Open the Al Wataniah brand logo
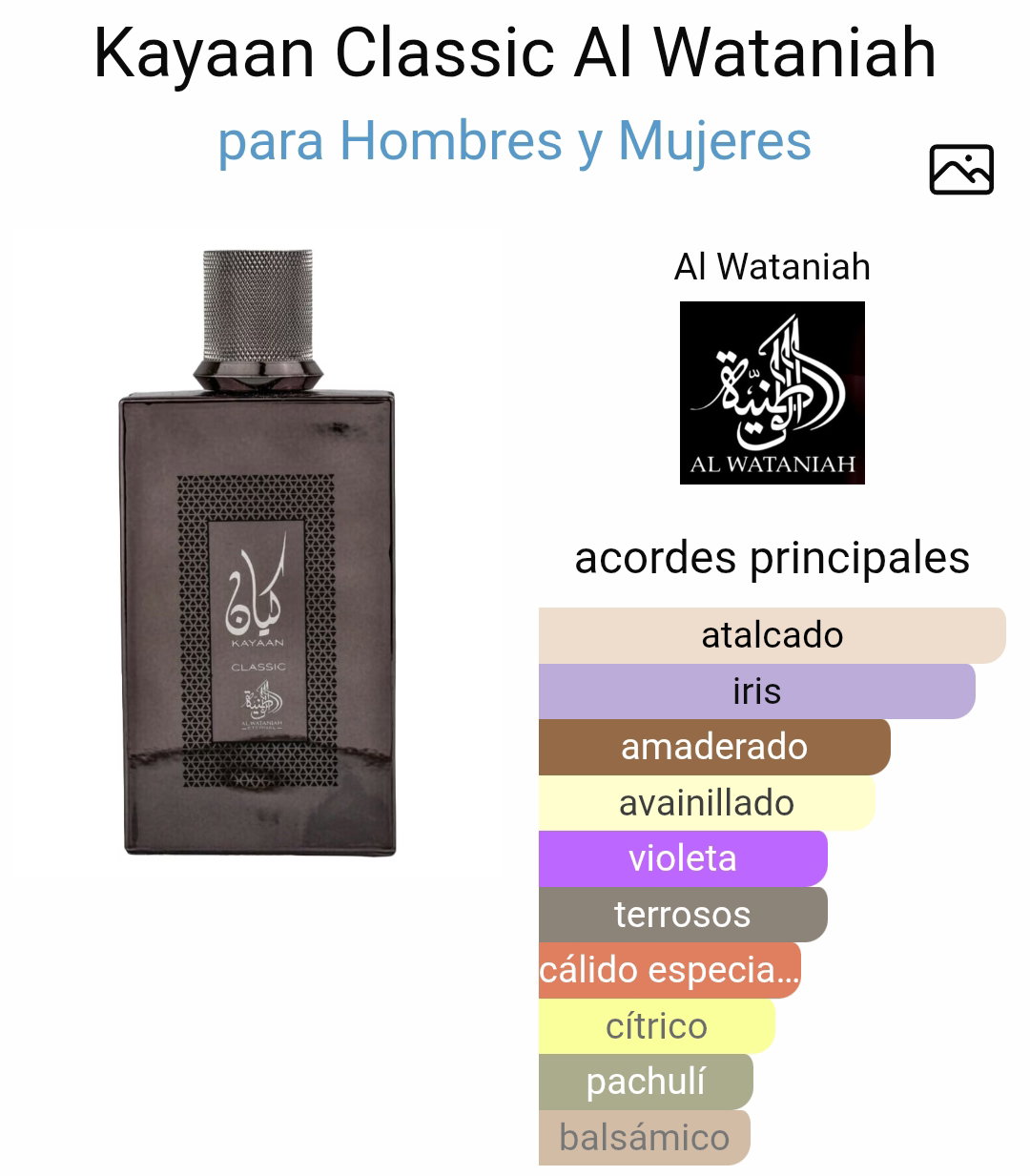This screenshot has height=1176, width=1030. [x=772, y=392]
